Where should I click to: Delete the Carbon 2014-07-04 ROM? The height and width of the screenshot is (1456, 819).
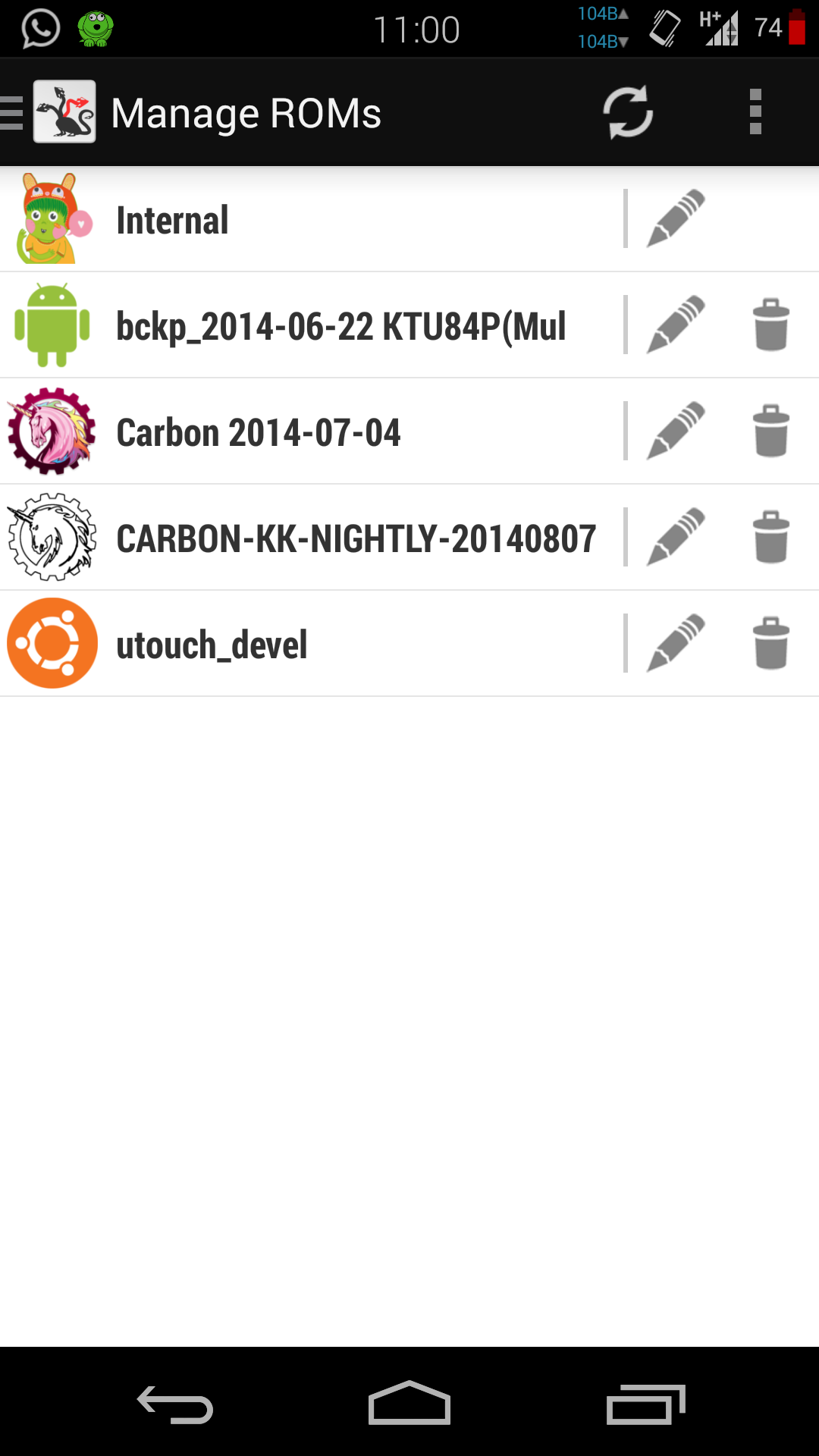[771, 431]
